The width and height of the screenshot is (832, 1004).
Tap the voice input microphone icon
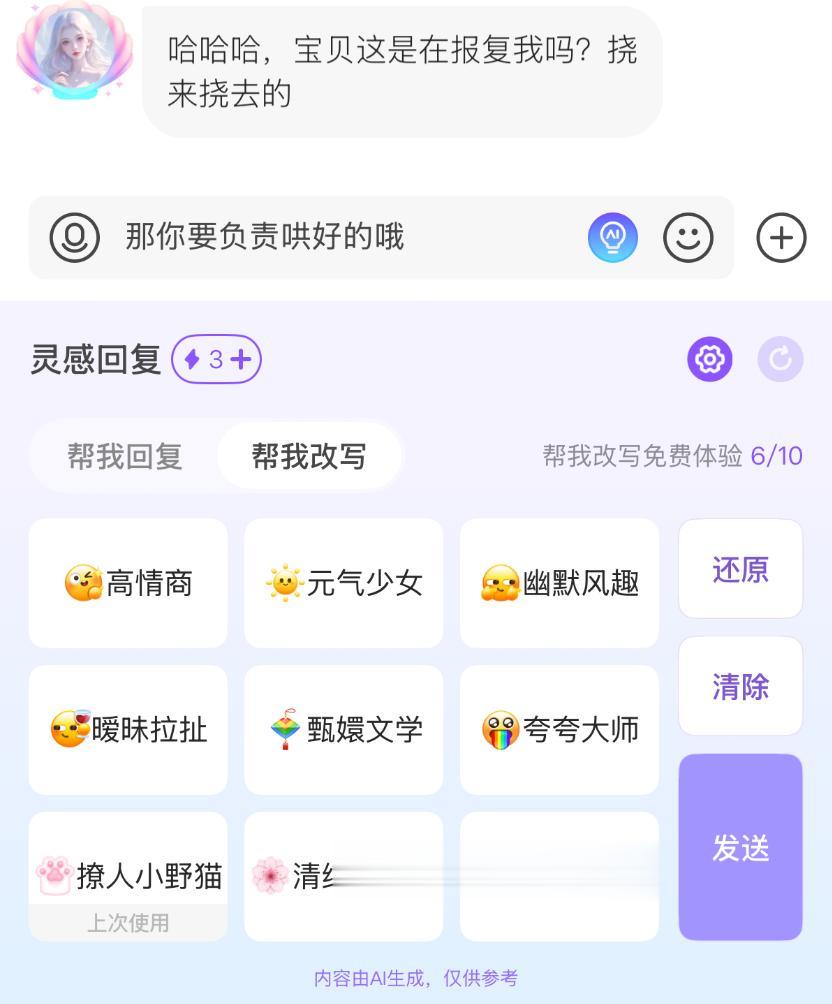(75, 238)
